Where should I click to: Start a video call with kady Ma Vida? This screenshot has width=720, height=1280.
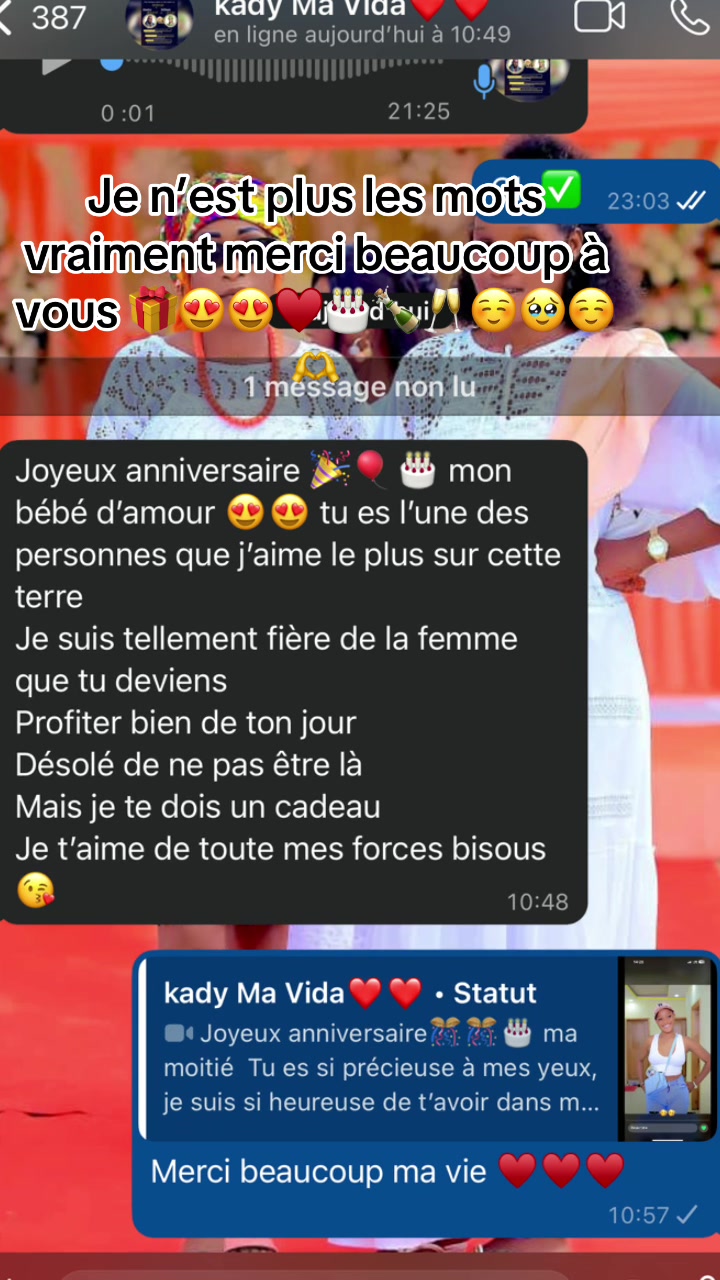tap(600, 16)
